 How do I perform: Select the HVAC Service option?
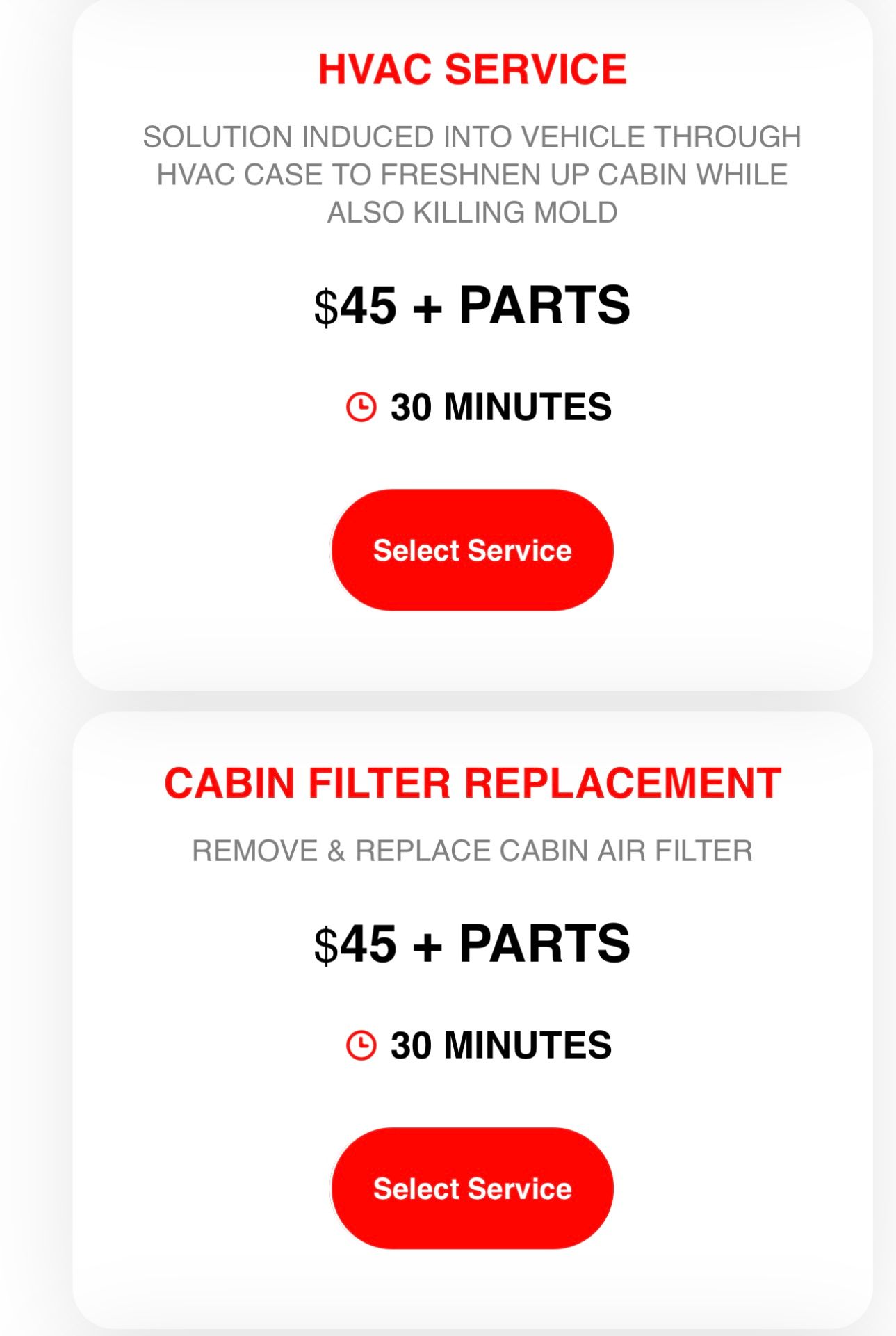(x=472, y=550)
